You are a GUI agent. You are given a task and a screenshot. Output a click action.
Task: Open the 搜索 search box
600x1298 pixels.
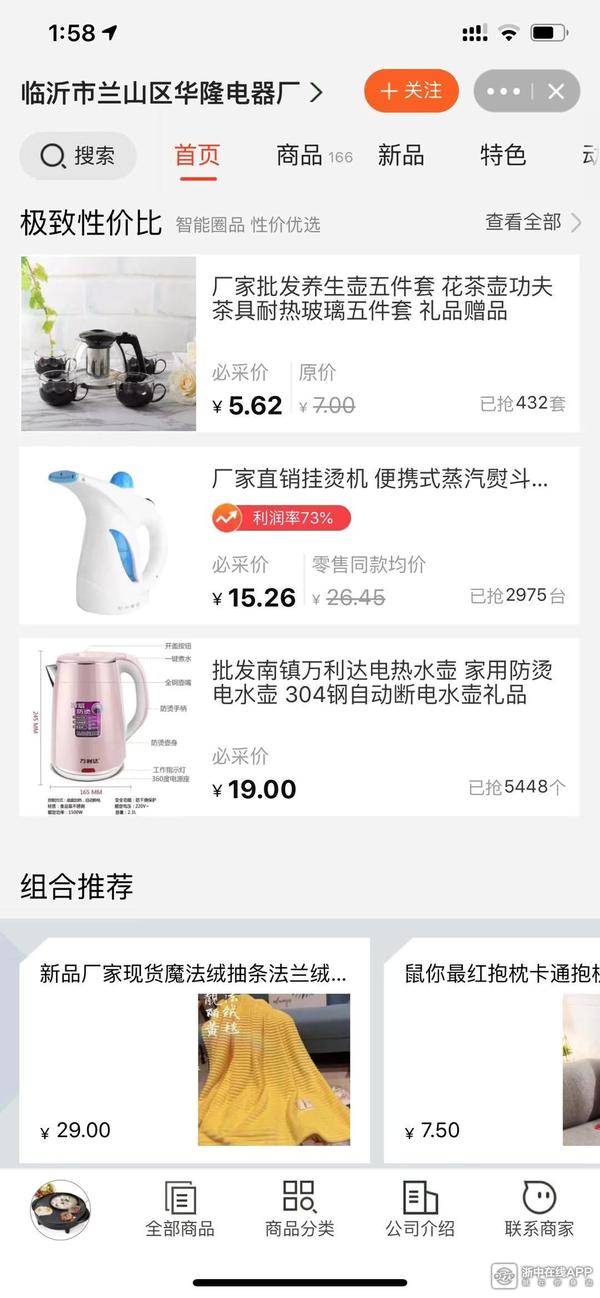coord(78,156)
